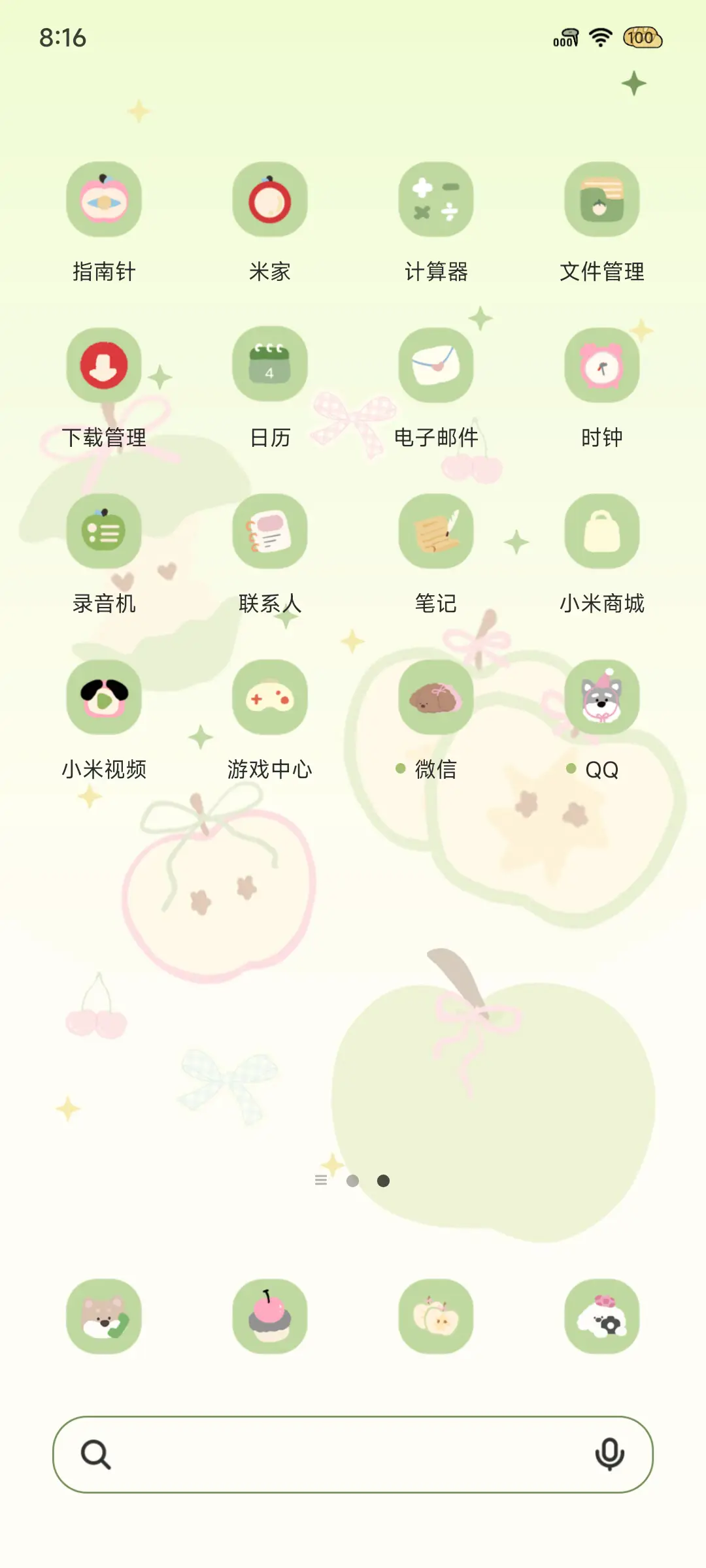Open the phone dialer in the dock
Viewport: 706px width, 1568px height.
(x=103, y=1317)
